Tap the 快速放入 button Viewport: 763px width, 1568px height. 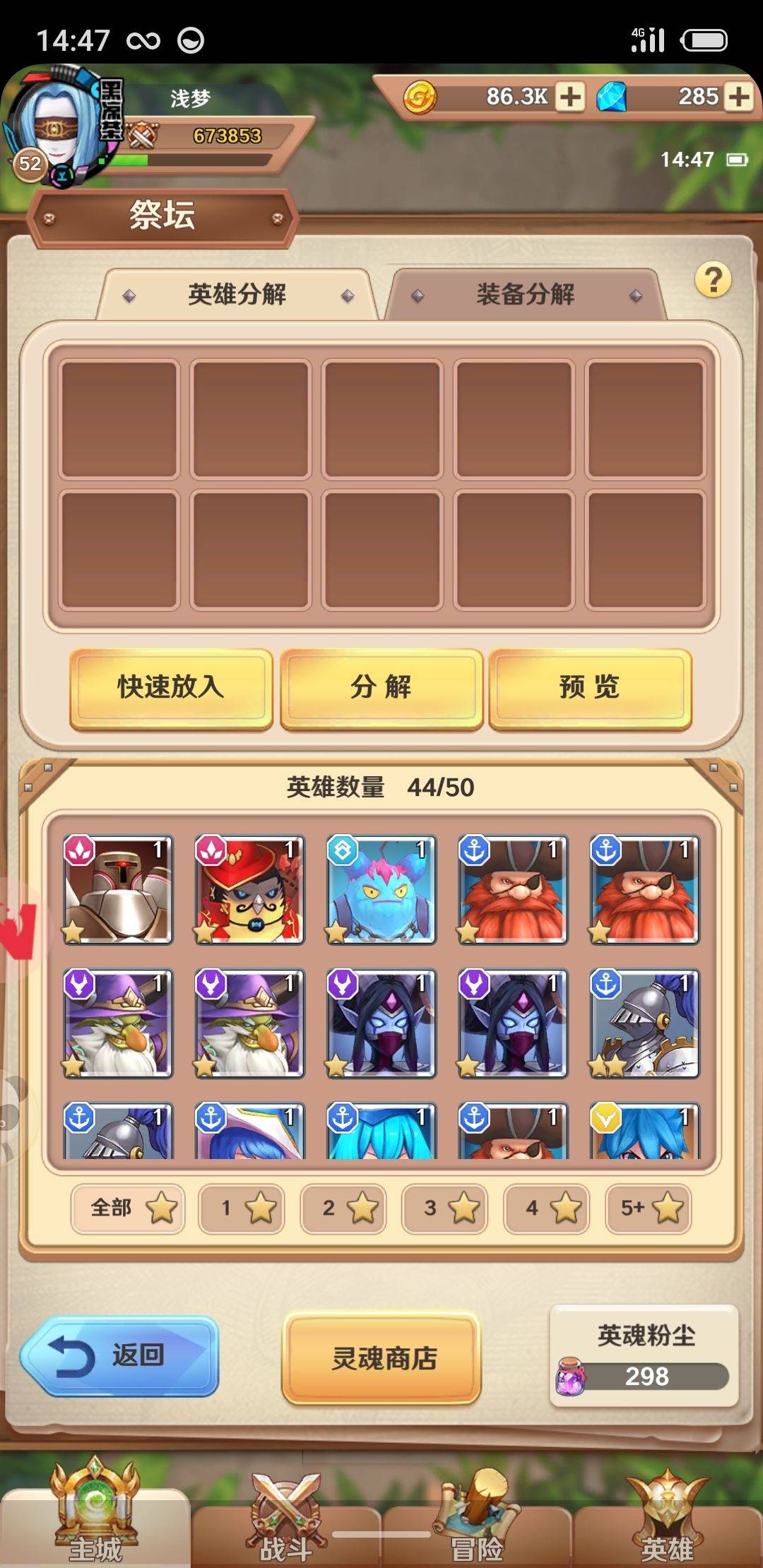coord(171,687)
